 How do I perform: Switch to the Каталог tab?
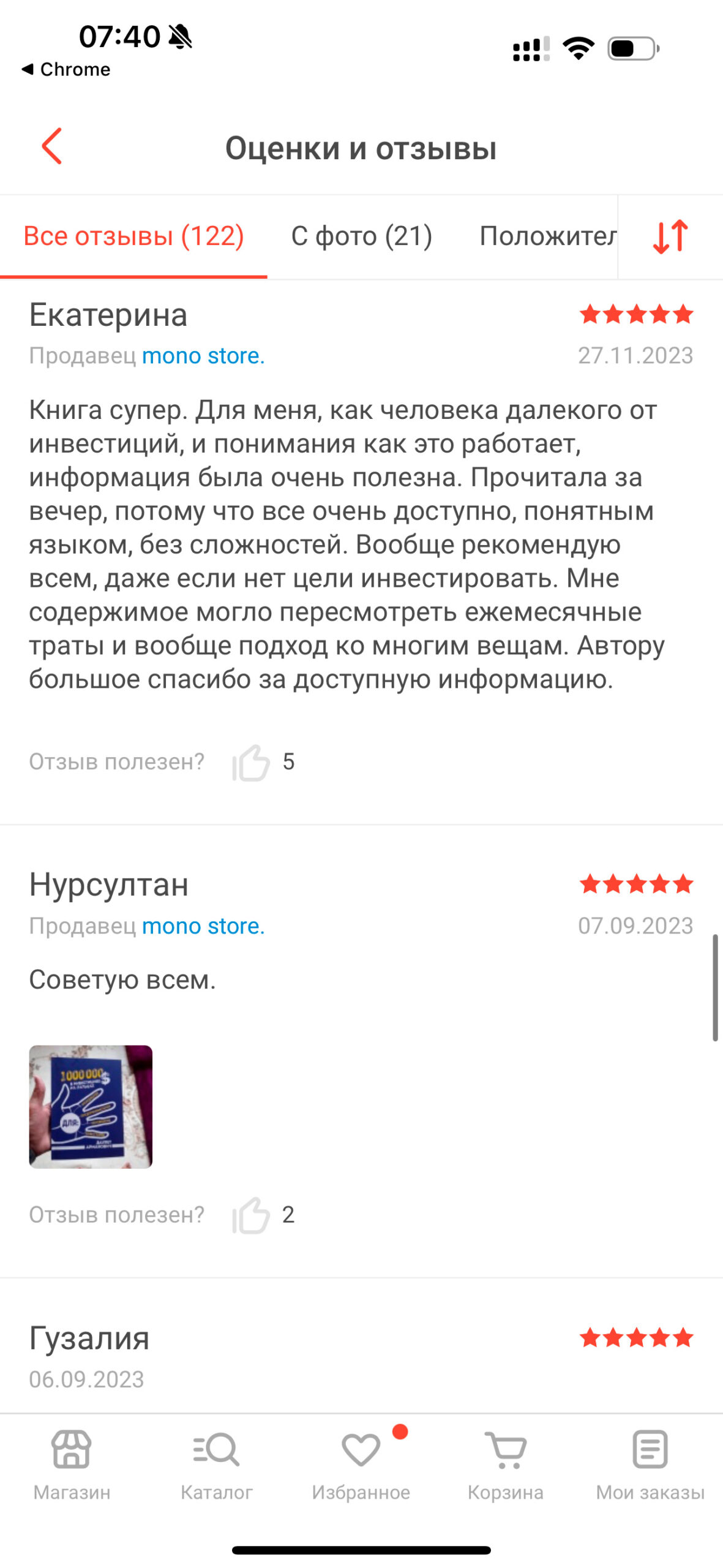click(217, 1465)
